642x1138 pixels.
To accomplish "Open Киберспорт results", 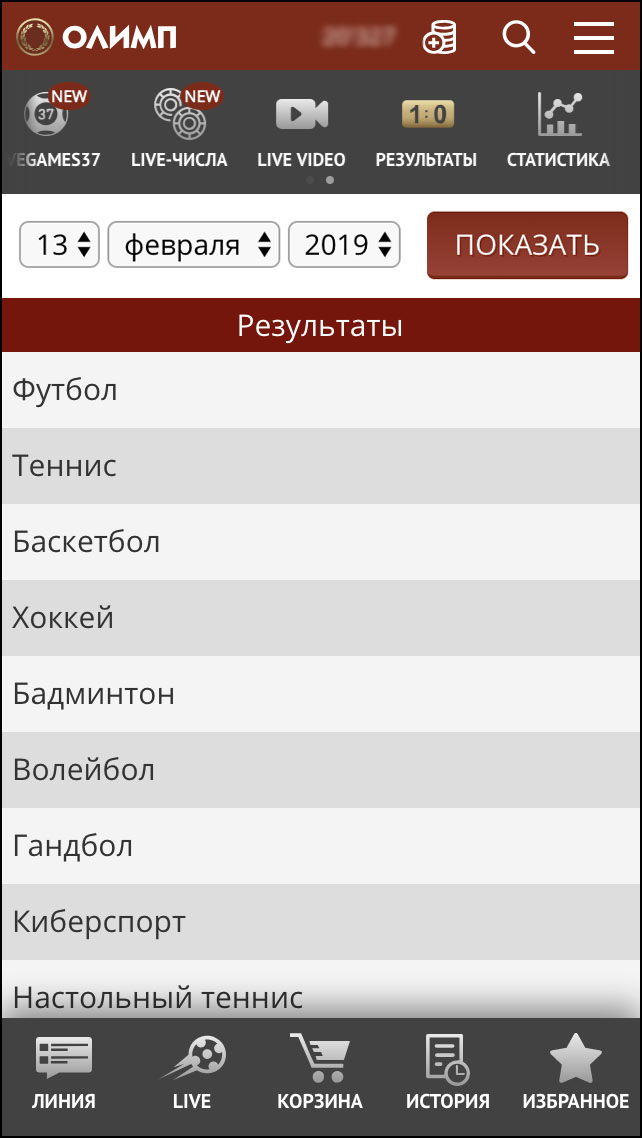I will pyautogui.click(x=321, y=922).
